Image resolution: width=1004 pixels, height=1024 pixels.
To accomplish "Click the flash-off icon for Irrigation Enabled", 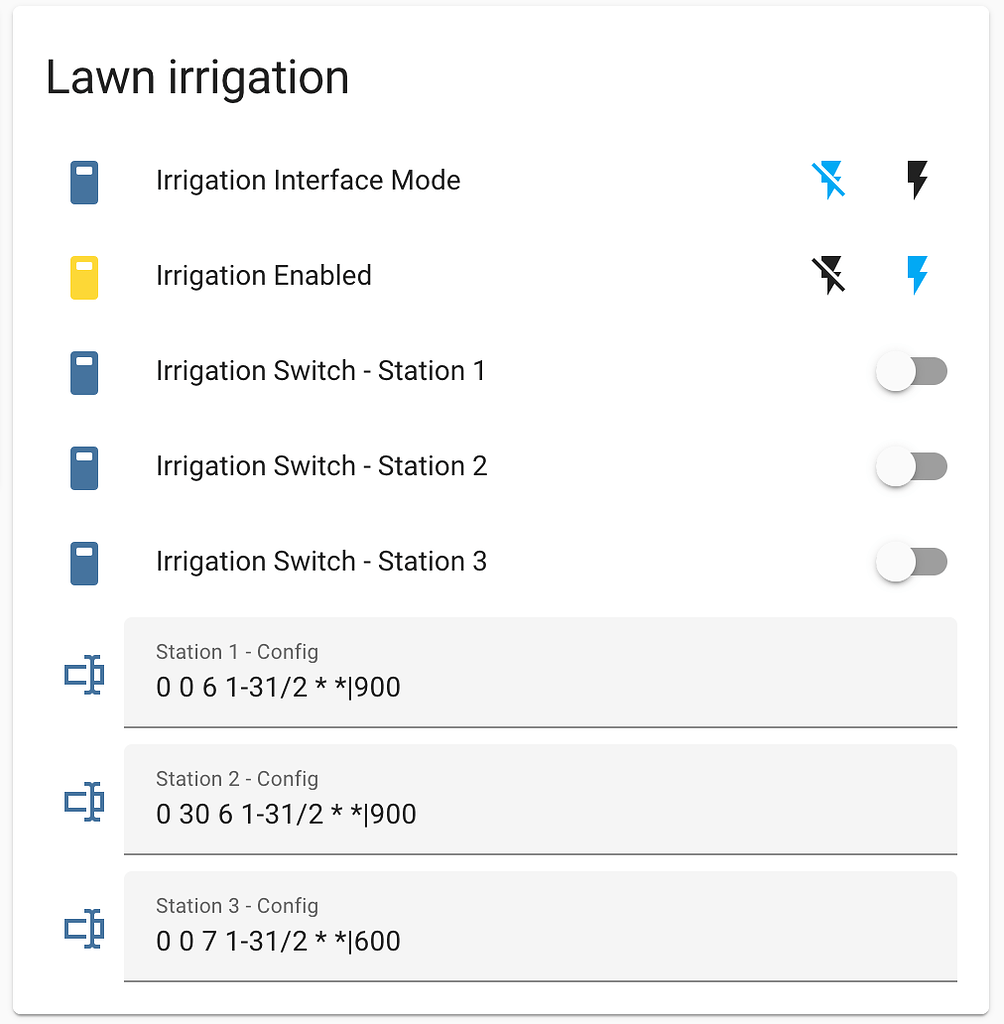I will point(829,276).
